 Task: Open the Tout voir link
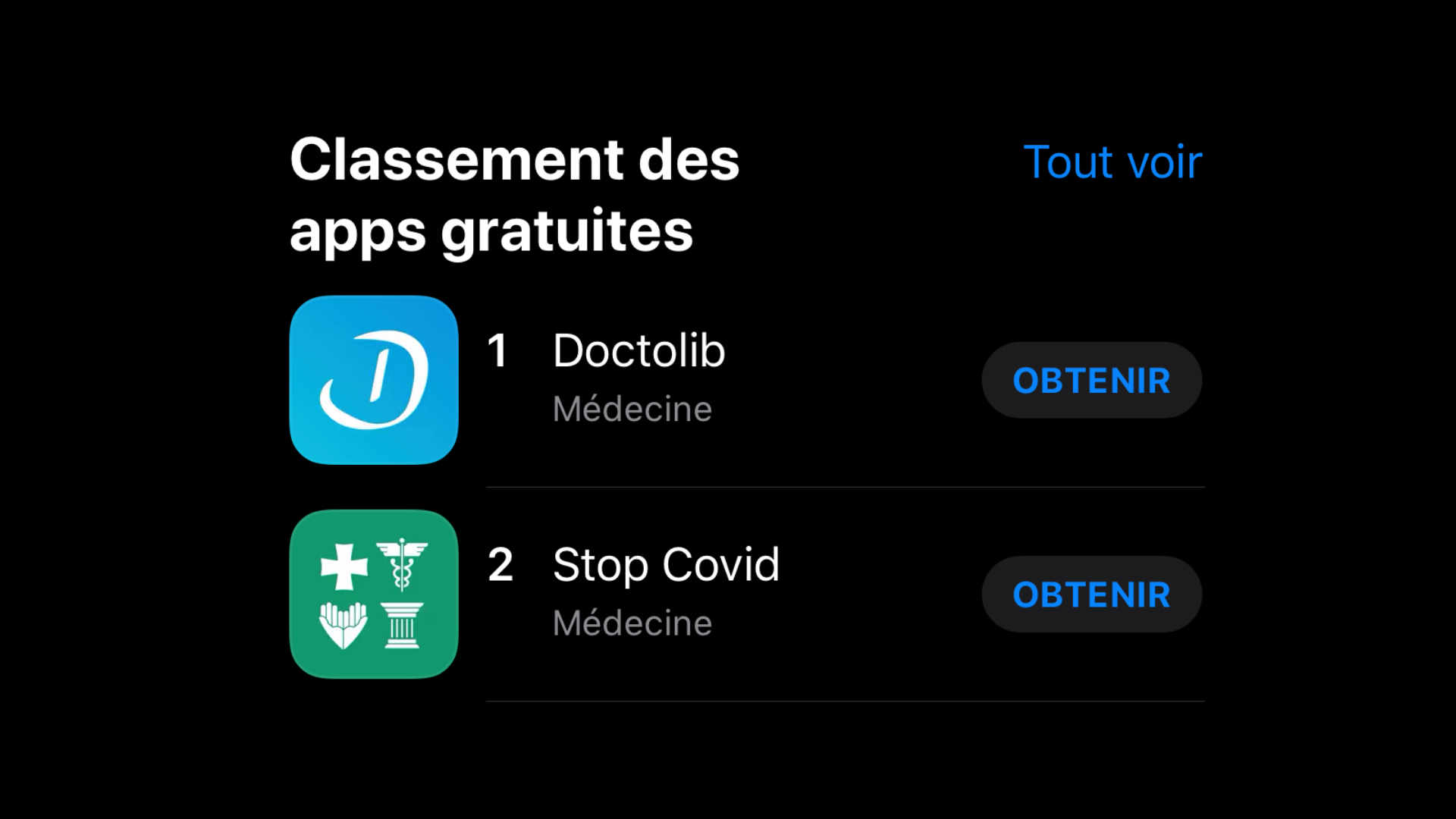pyautogui.click(x=1112, y=162)
